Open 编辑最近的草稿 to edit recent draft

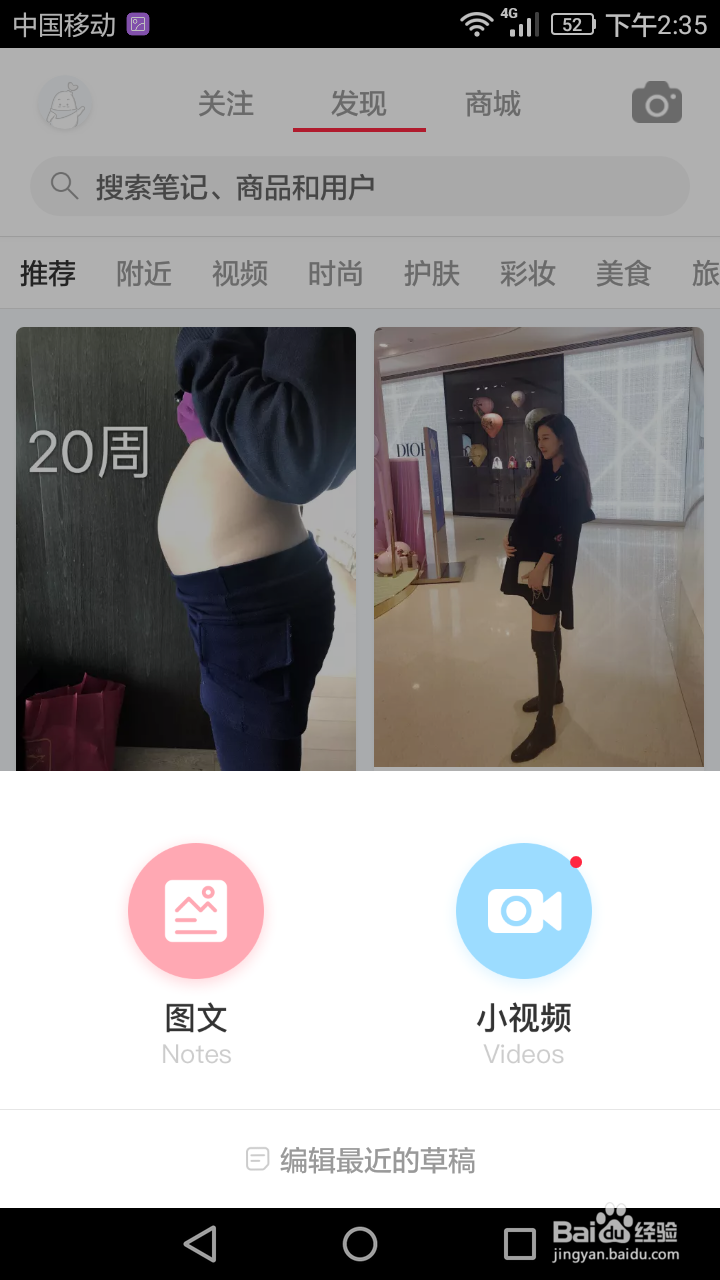point(380,1160)
